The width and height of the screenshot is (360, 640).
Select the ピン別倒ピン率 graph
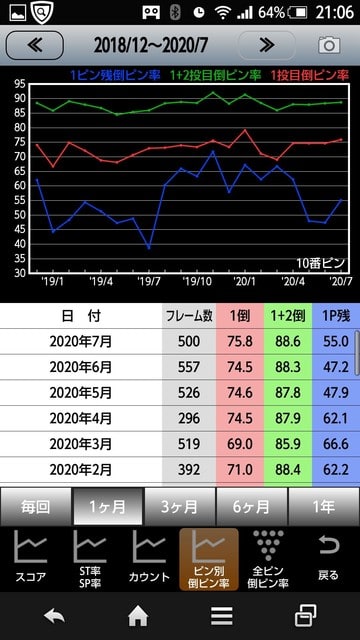[x=209, y=559]
